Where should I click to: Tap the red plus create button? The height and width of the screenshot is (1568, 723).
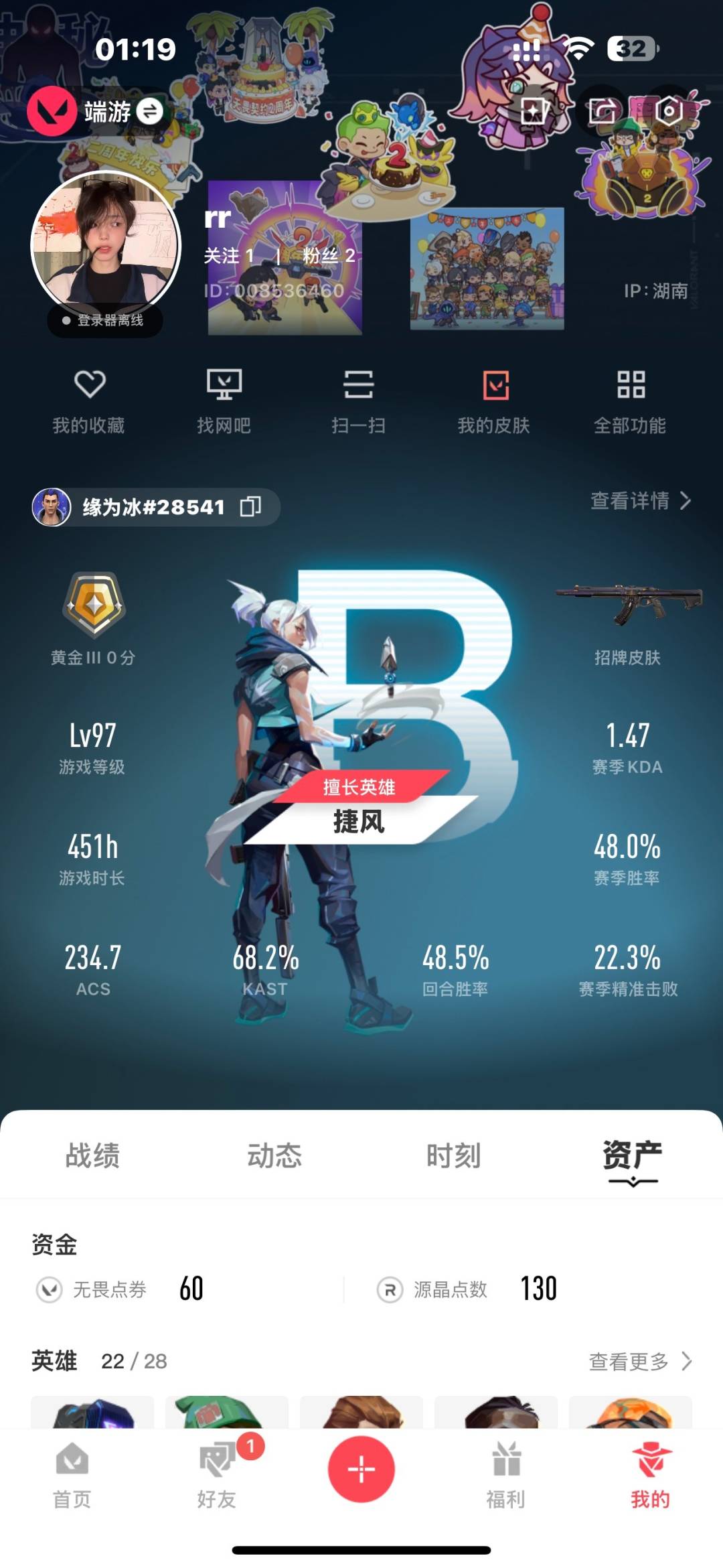(x=361, y=1469)
